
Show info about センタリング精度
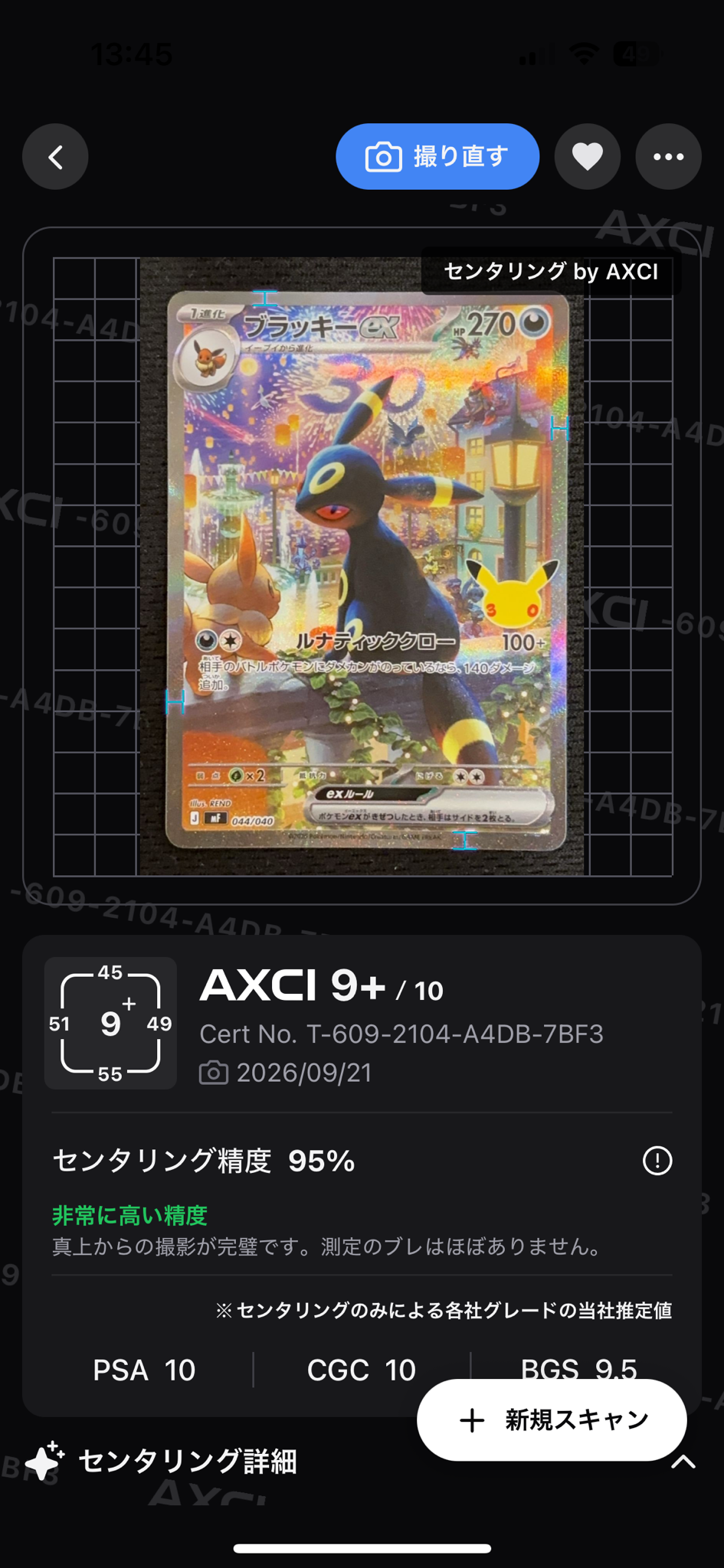click(x=657, y=1161)
